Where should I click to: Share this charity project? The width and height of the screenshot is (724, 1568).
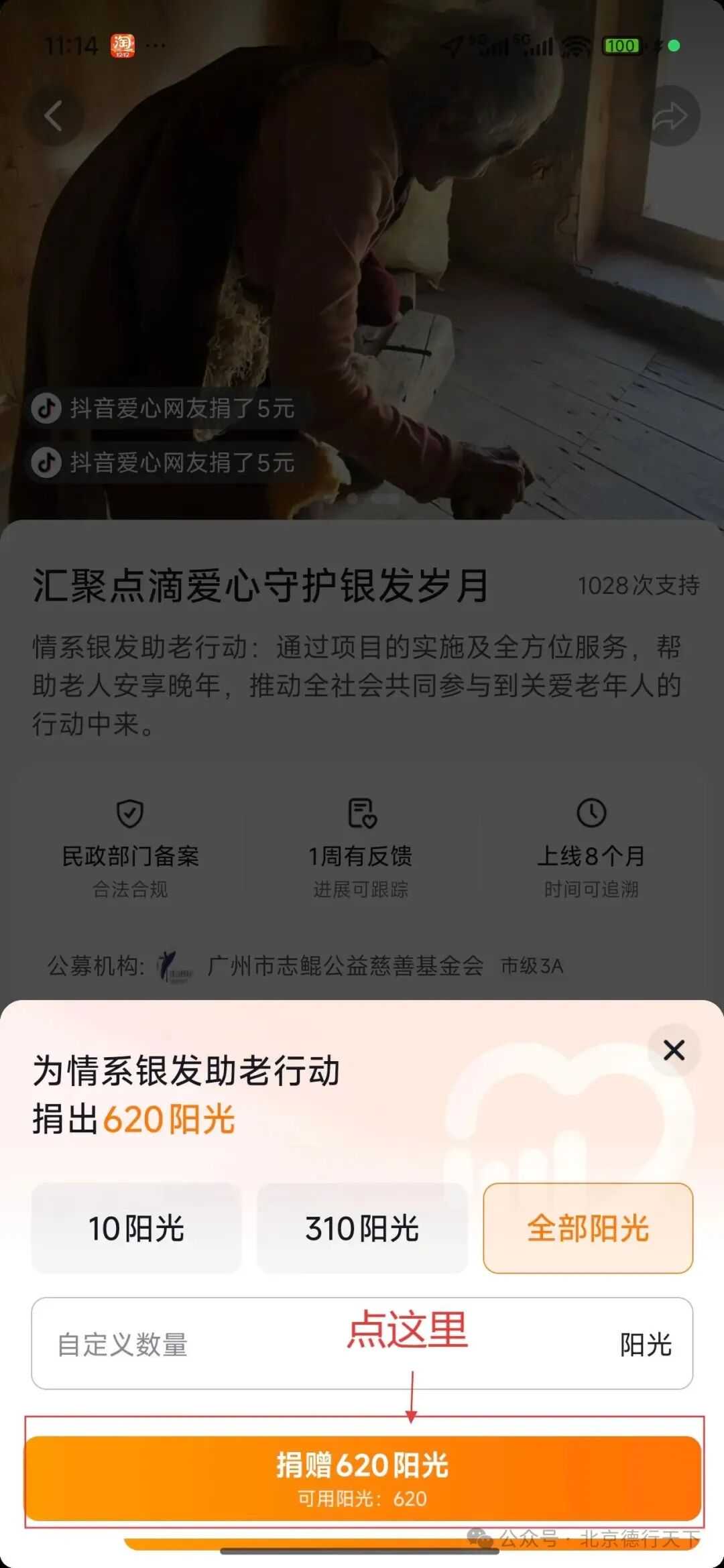click(x=670, y=116)
